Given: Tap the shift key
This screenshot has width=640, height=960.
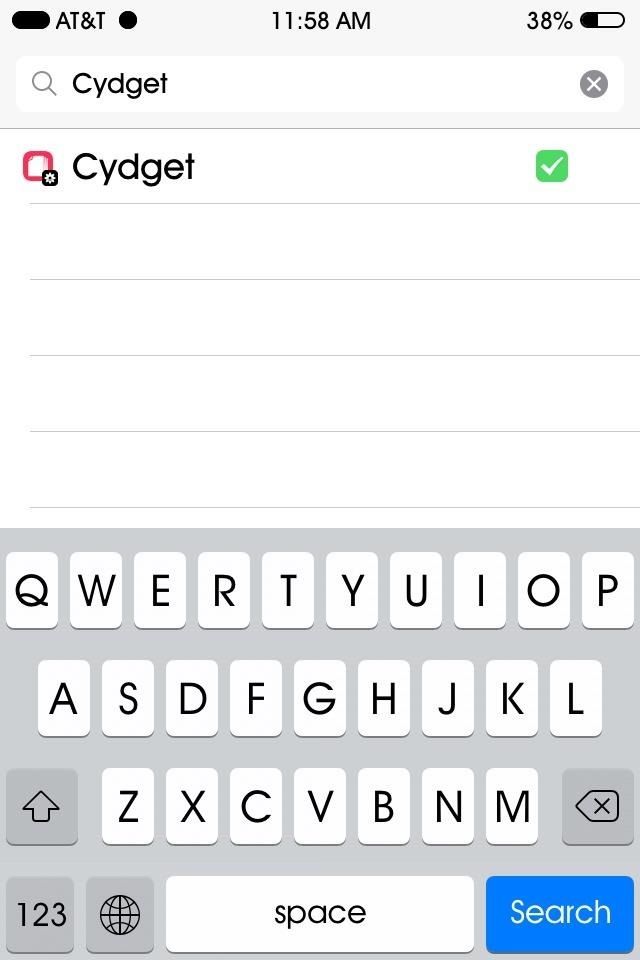Looking at the screenshot, I should 42,806.
